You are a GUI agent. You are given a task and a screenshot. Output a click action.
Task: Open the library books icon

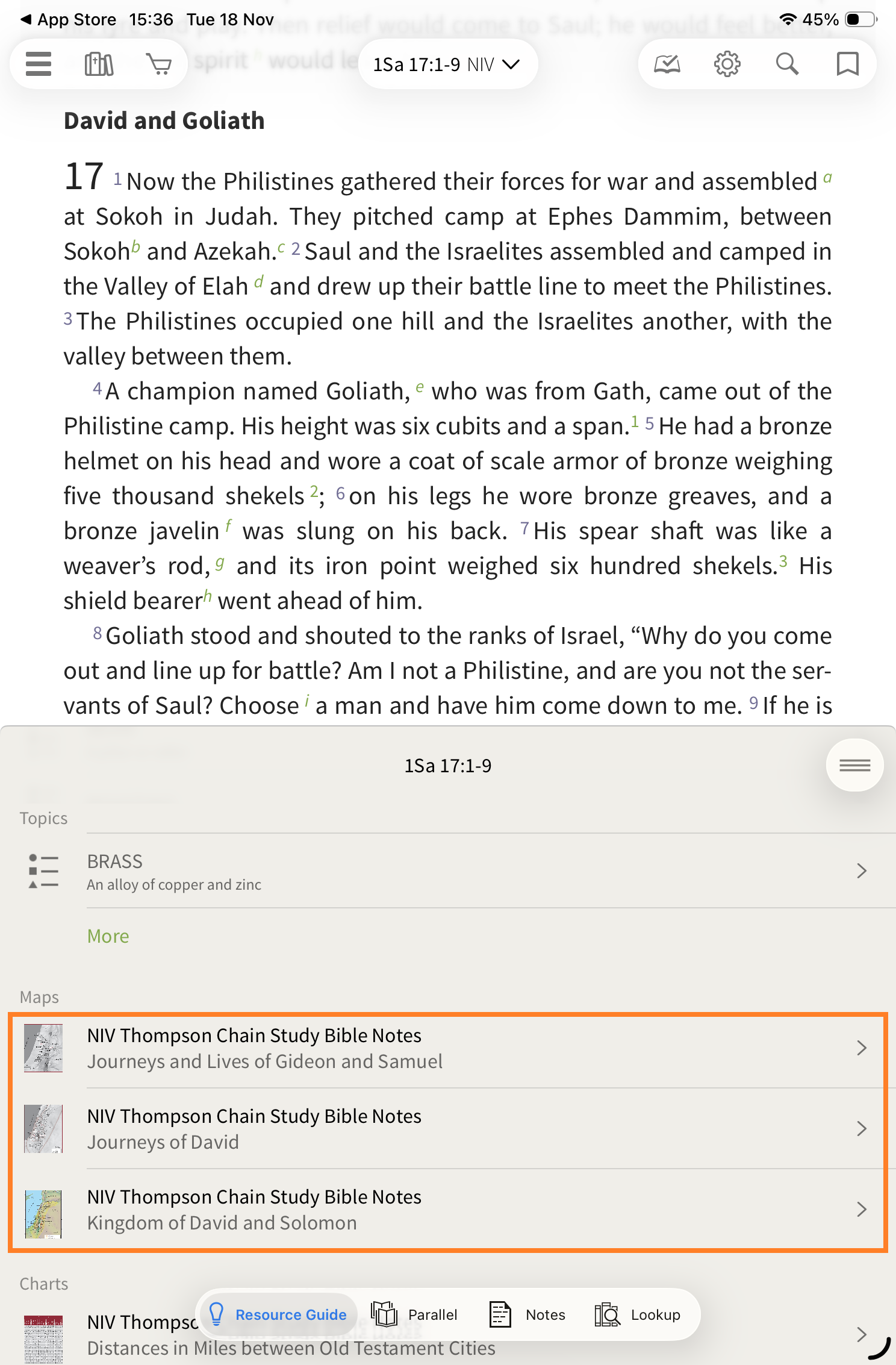click(99, 64)
